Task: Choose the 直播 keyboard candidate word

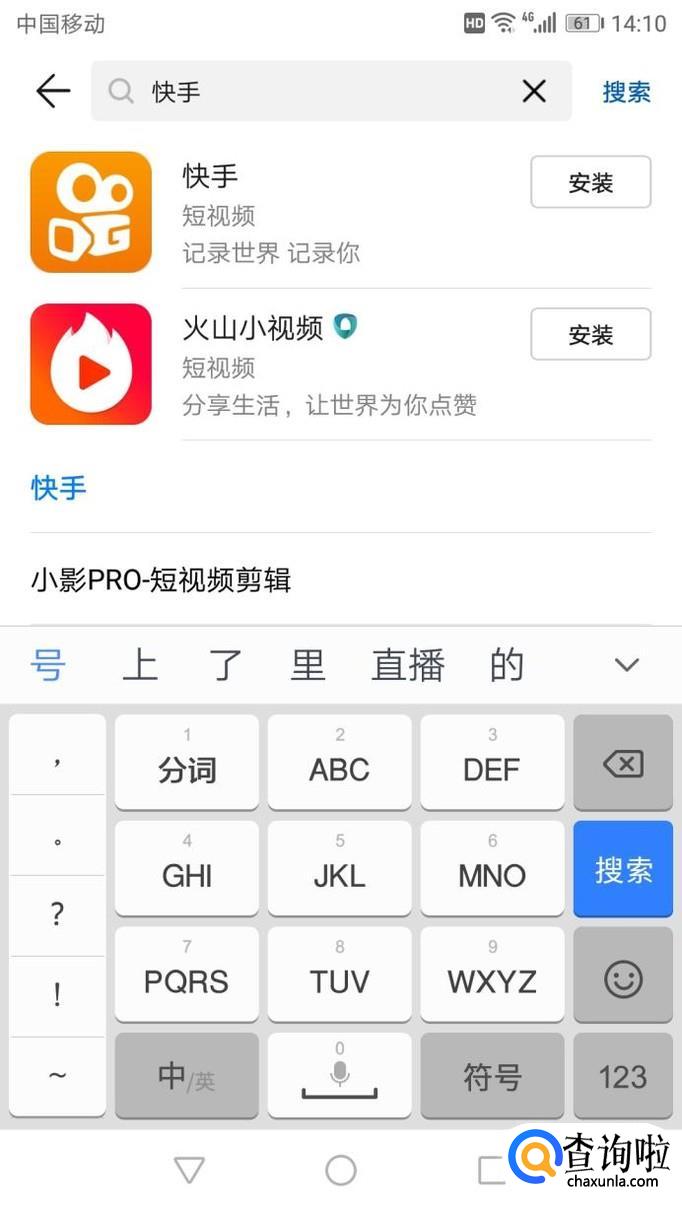Action: tap(407, 664)
